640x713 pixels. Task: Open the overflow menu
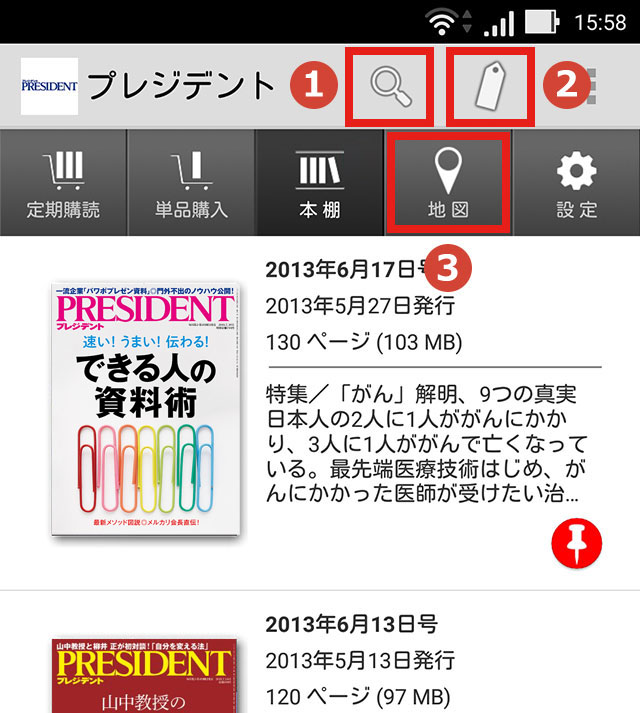pos(593,86)
